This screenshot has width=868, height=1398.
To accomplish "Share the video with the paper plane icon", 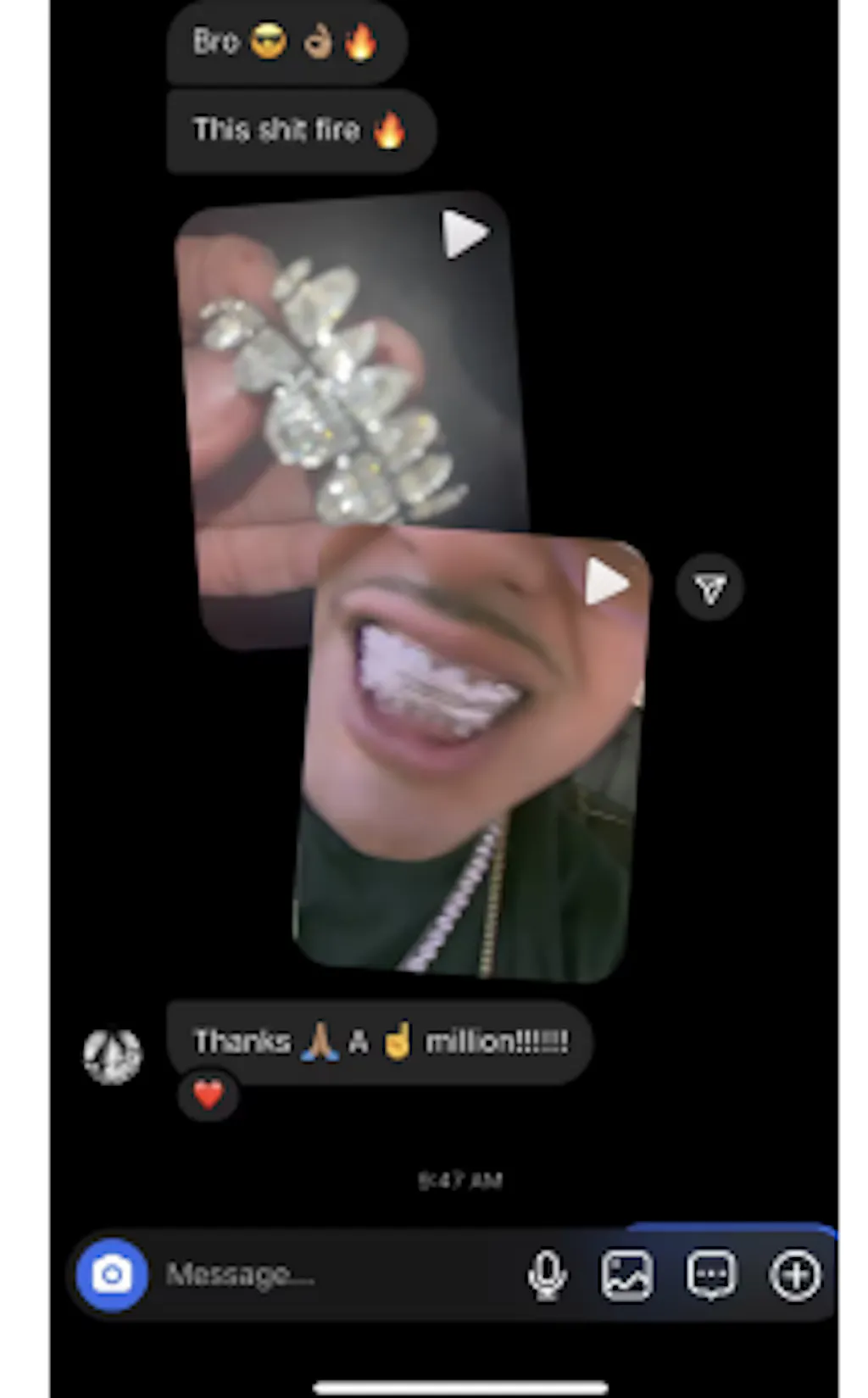I will 710,588.
